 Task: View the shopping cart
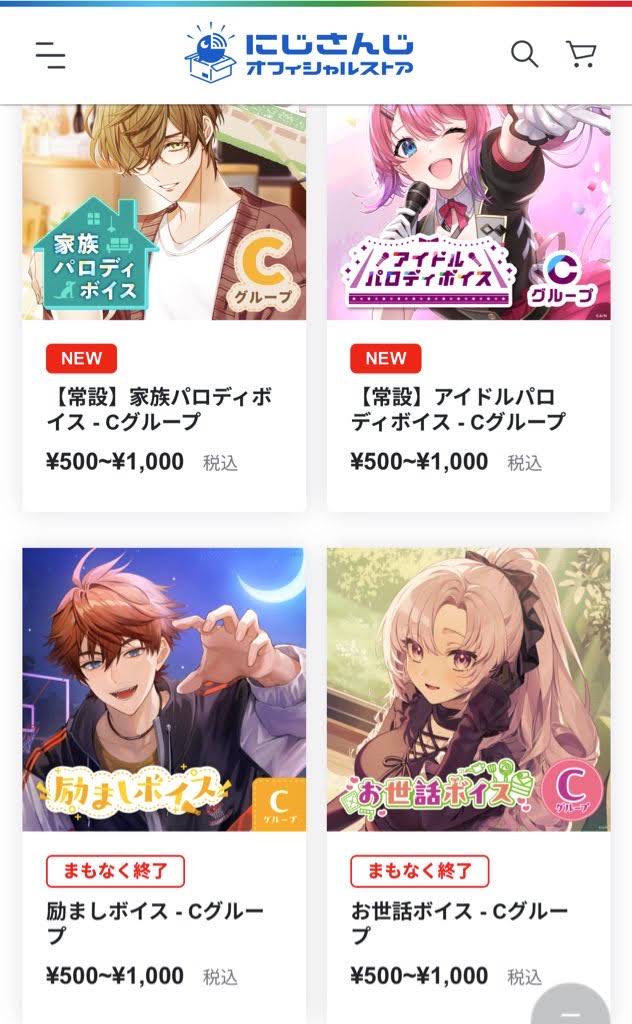pyautogui.click(x=581, y=54)
